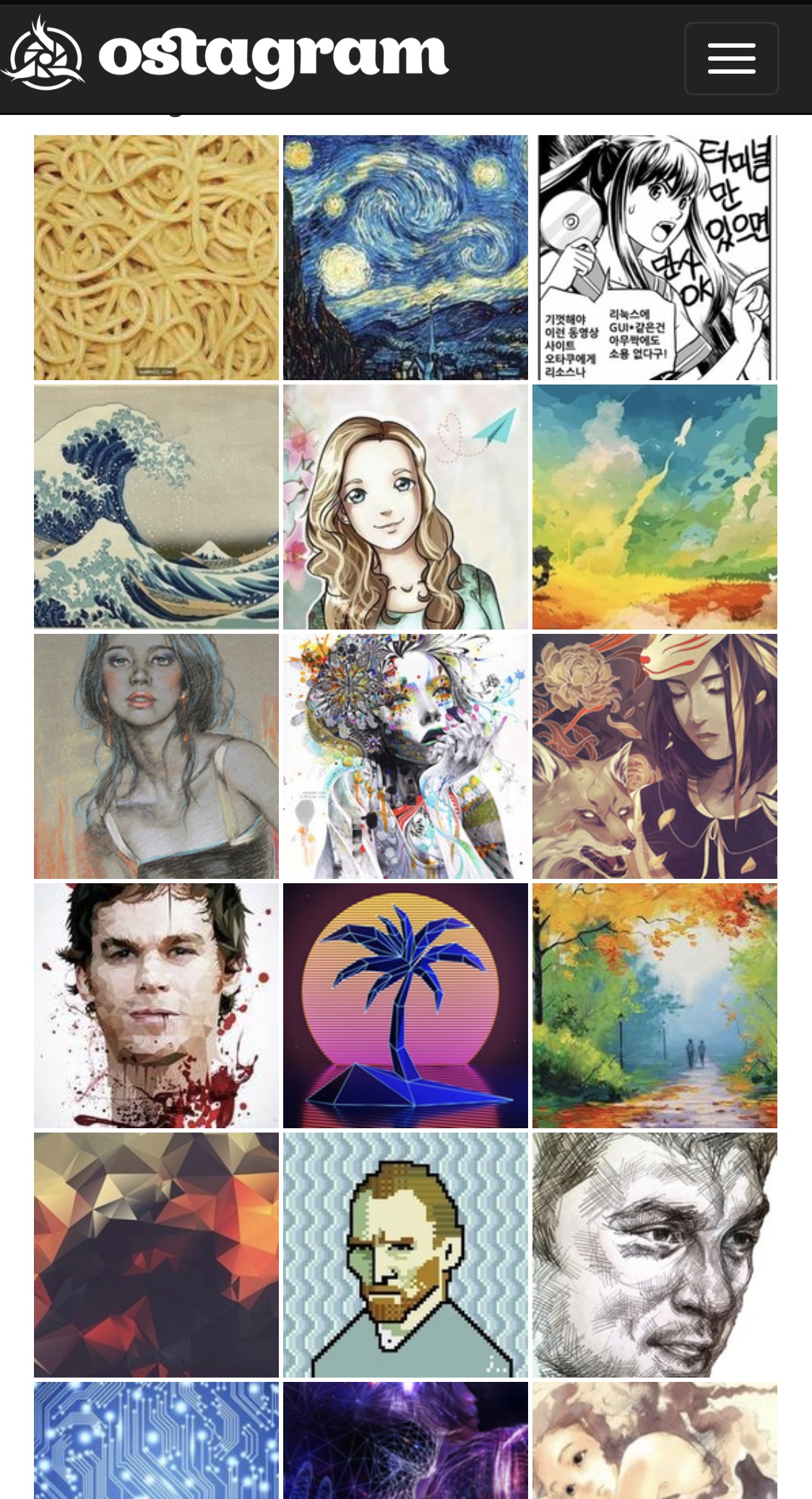Choose the colorful rocket sky painting
This screenshot has height=1499, width=812.
click(x=655, y=507)
